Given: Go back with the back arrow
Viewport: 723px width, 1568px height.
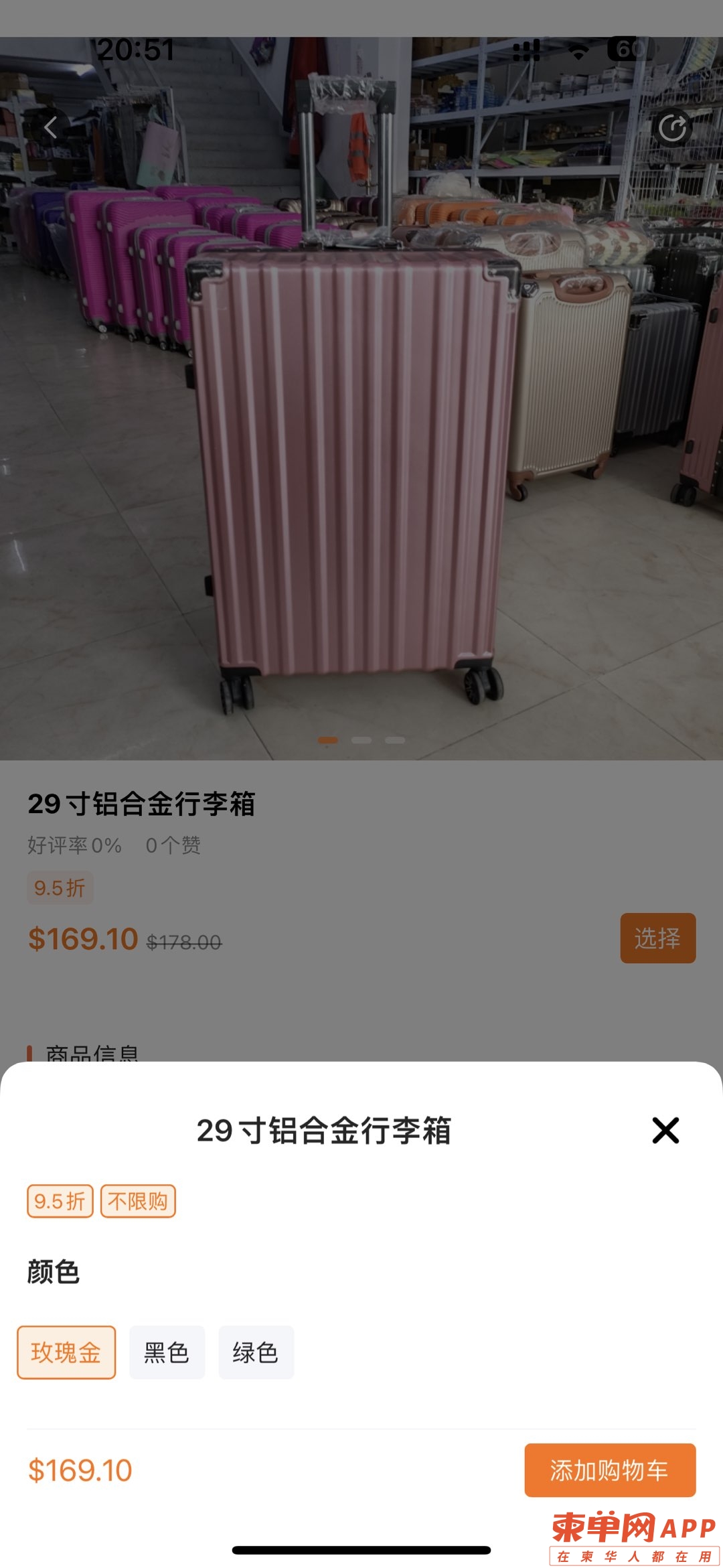Looking at the screenshot, I should pos(51,127).
